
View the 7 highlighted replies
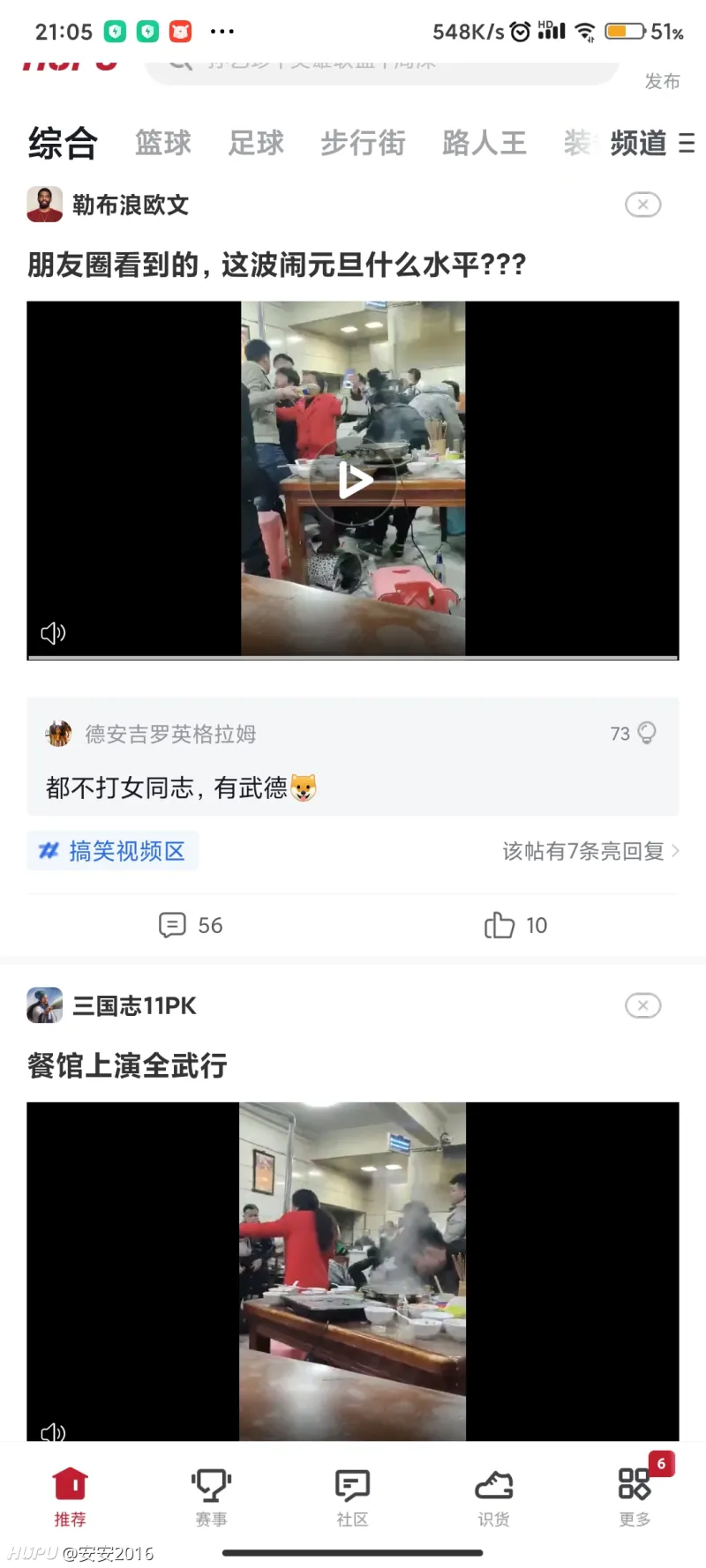pos(590,851)
